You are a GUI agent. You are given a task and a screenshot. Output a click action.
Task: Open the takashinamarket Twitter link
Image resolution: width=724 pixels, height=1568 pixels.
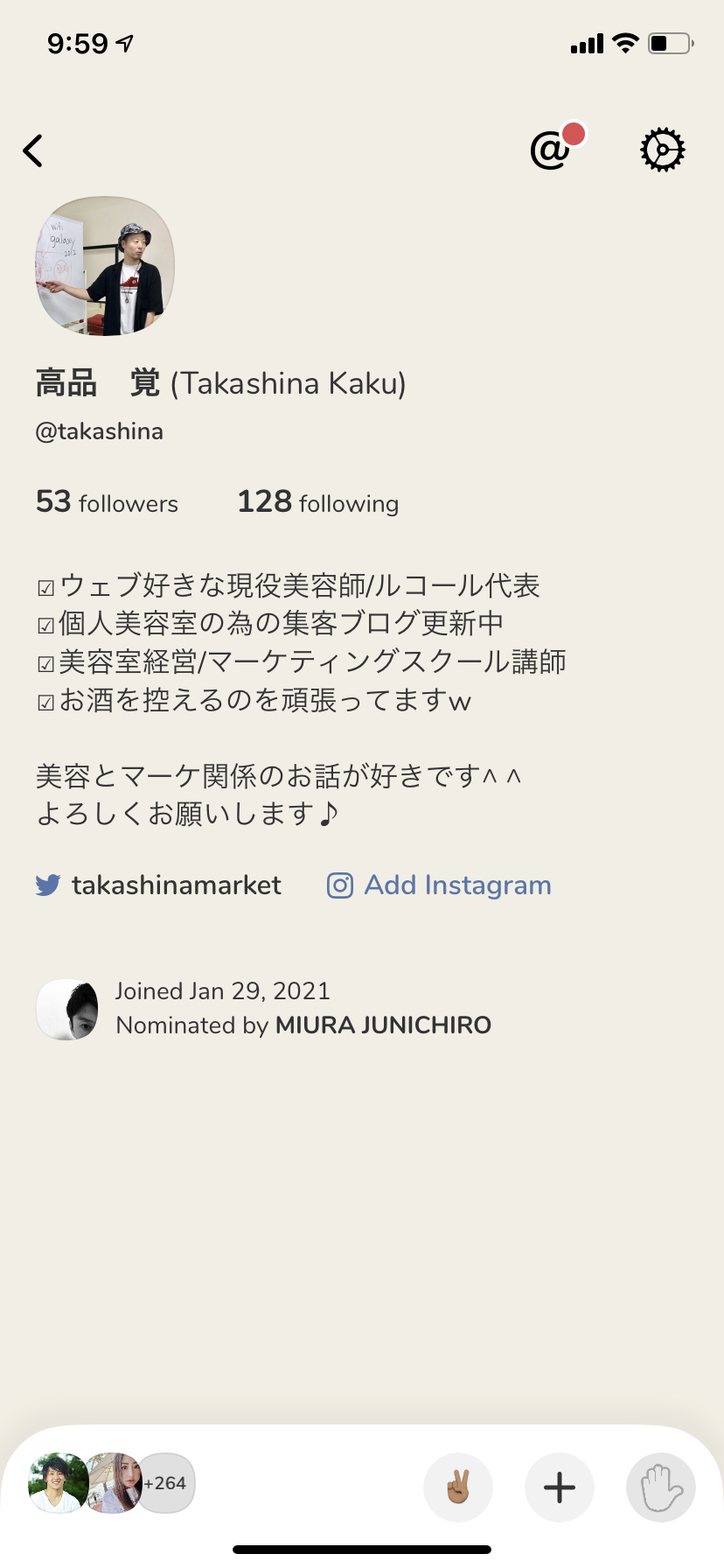pyautogui.click(x=158, y=885)
